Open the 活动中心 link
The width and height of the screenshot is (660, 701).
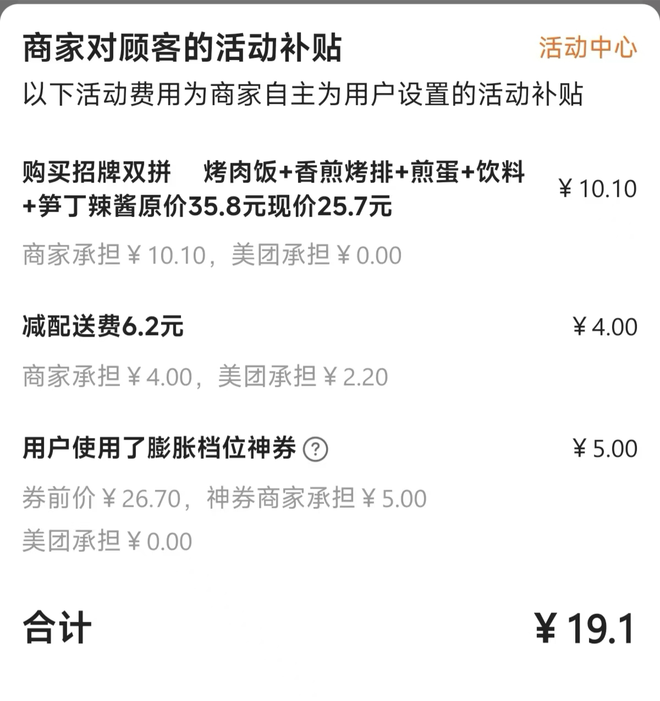pyautogui.click(x=587, y=47)
